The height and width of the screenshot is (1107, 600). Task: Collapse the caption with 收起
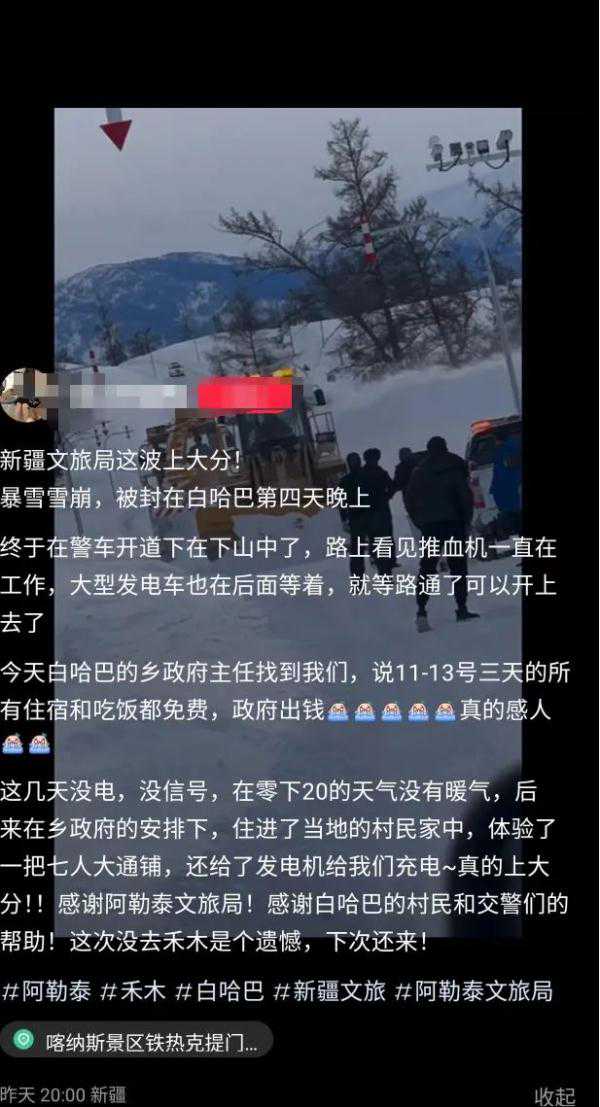tap(554, 1095)
